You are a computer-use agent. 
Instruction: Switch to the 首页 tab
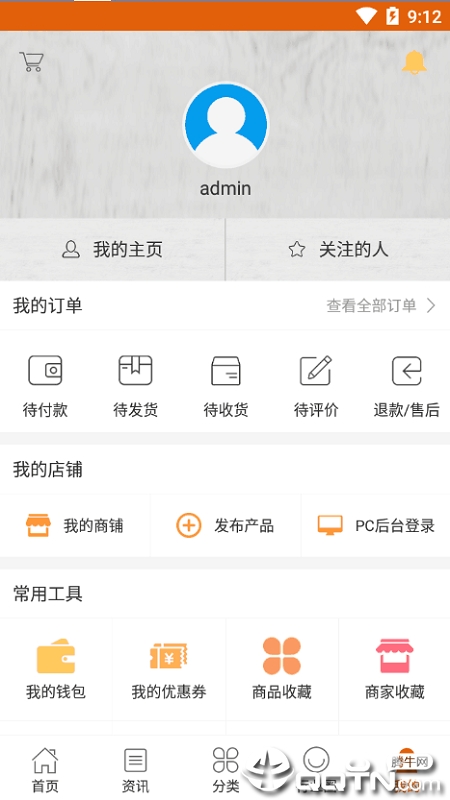point(45,770)
